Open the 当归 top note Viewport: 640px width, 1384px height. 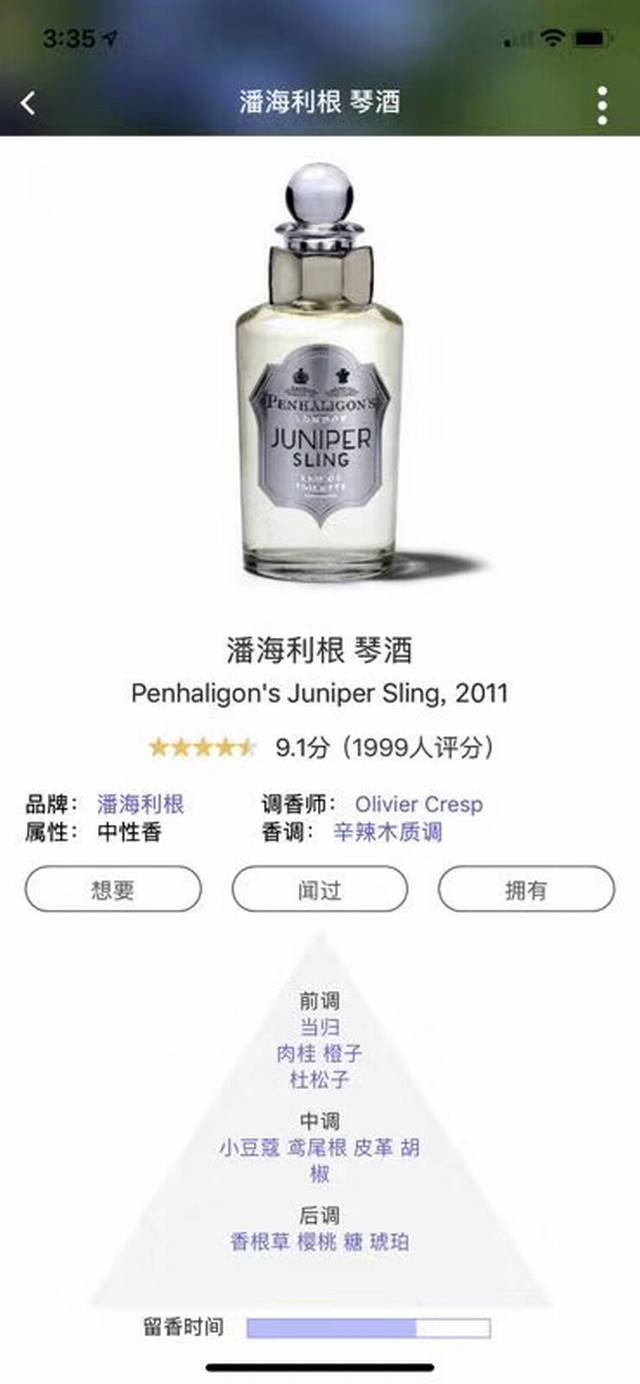[x=320, y=1027]
